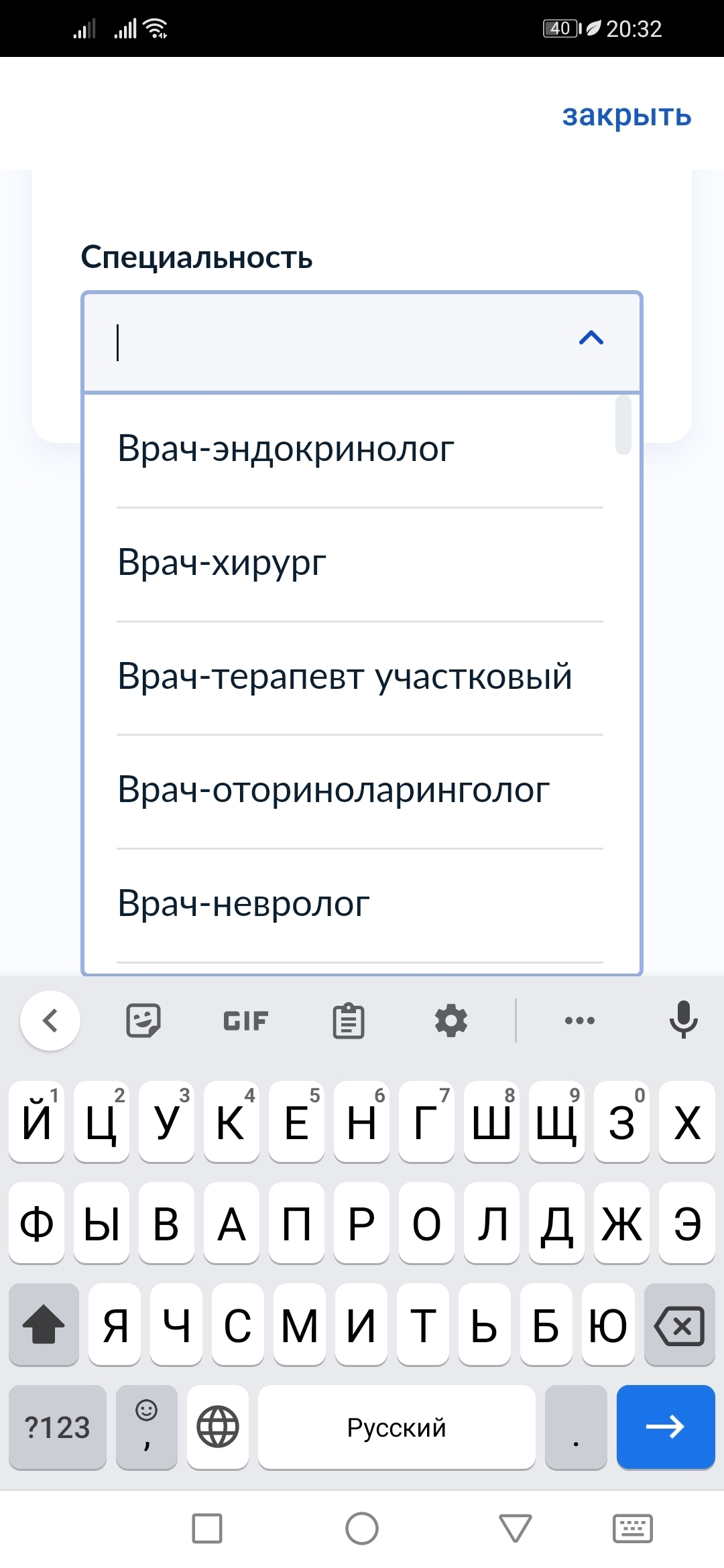The image size is (724, 1568).
Task: Pick Врач-оториноларинголог
Action: point(333,791)
